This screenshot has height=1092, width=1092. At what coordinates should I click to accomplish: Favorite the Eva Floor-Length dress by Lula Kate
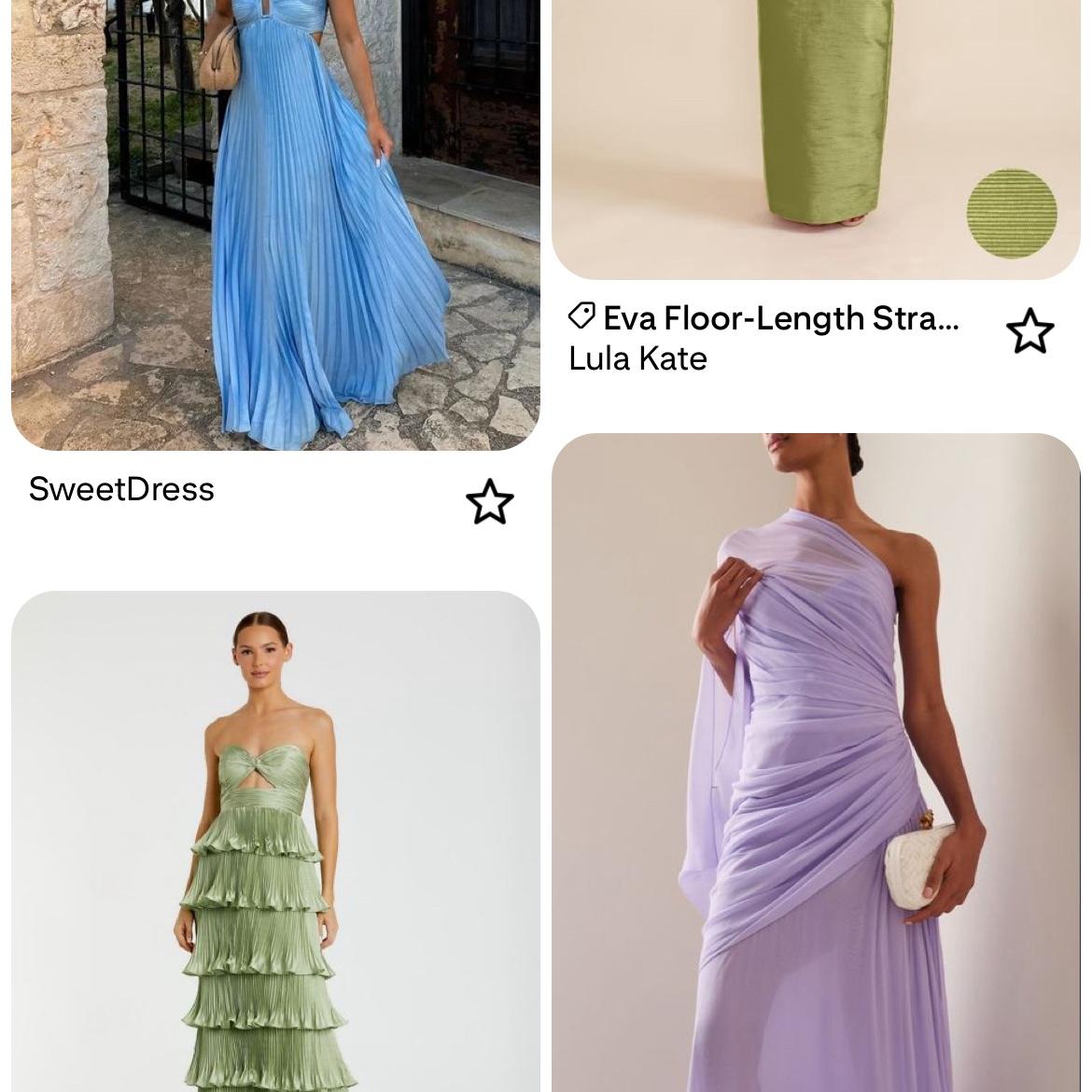(1029, 331)
